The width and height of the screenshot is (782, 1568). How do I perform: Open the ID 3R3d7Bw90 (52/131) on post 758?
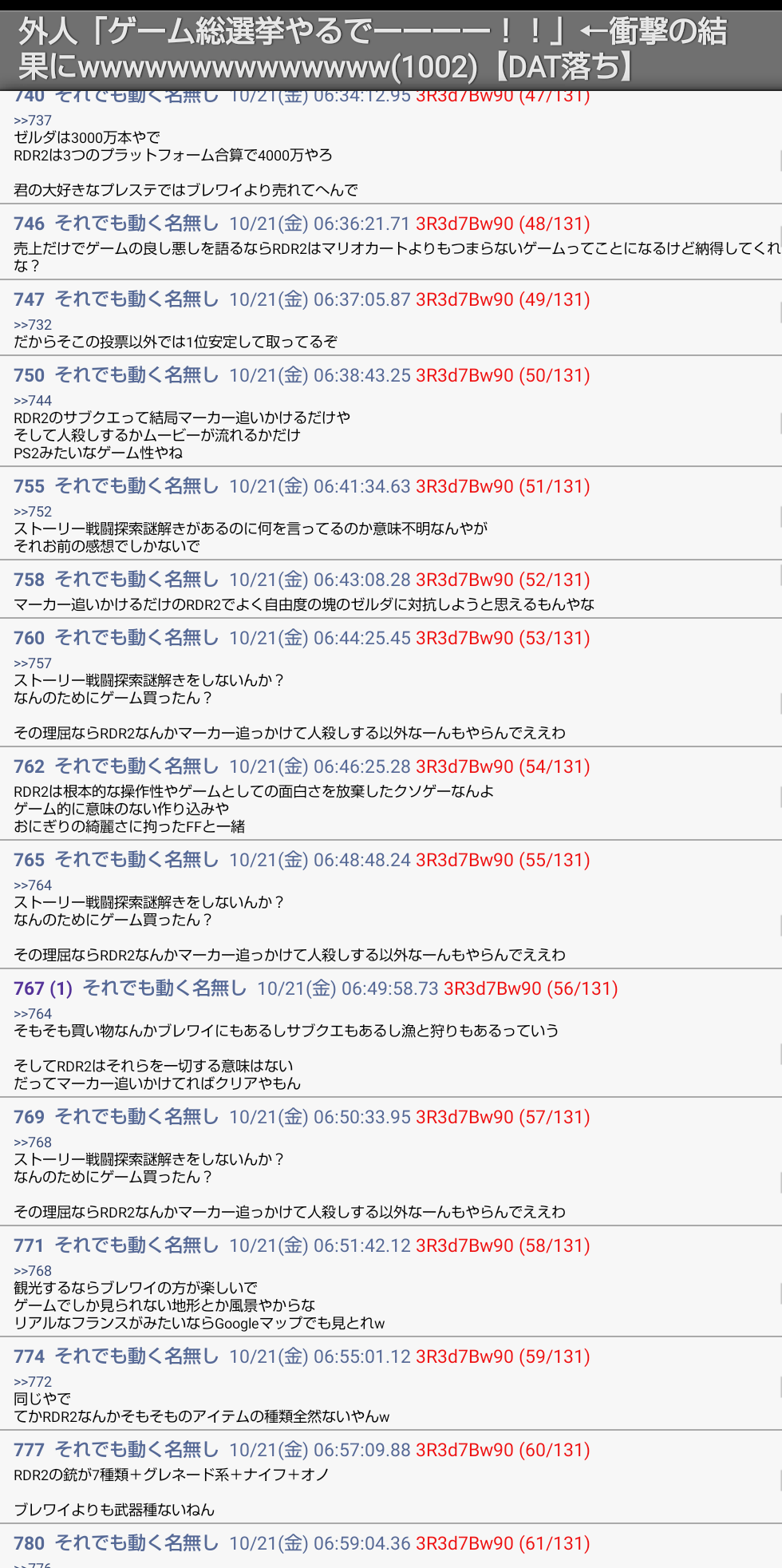tap(503, 580)
